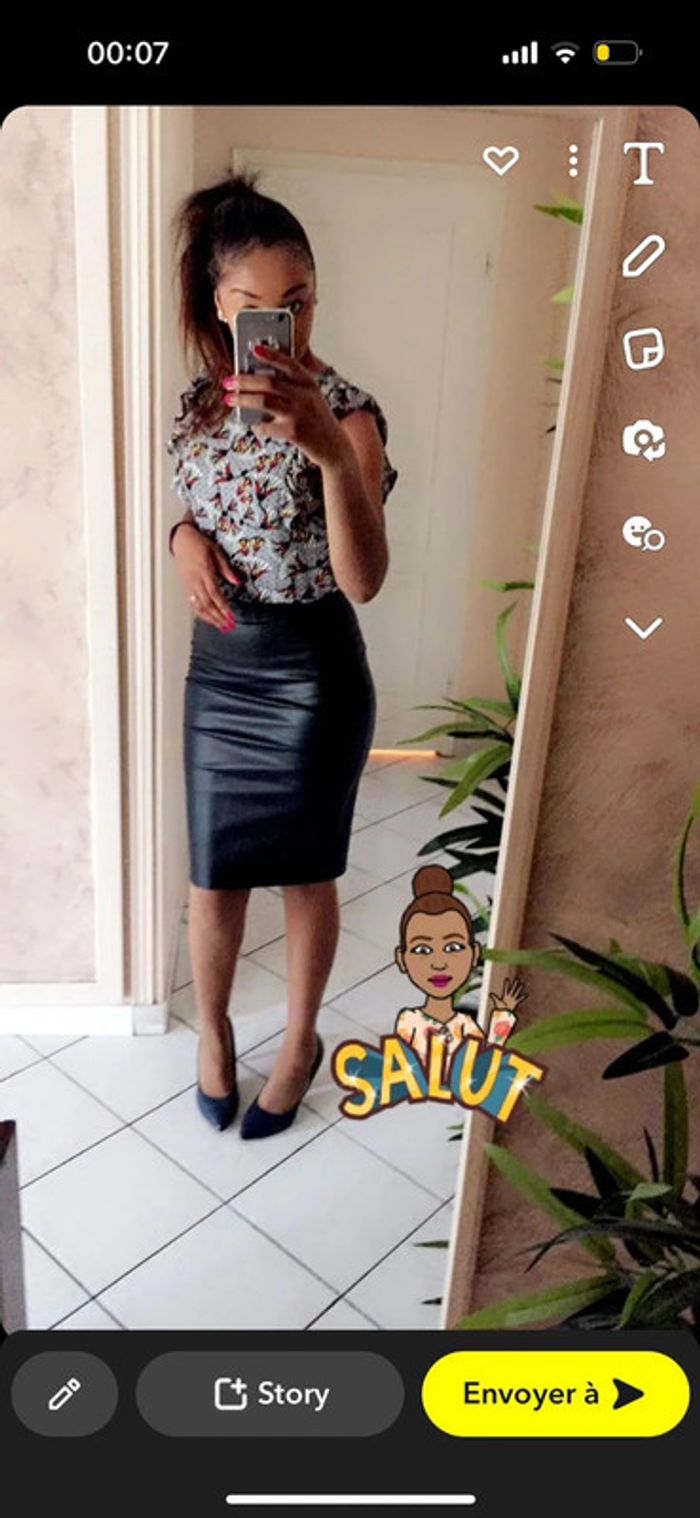This screenshot has height=1518, width=700.
Task: Add text with the T tool
Action: [x=643, y=163]
